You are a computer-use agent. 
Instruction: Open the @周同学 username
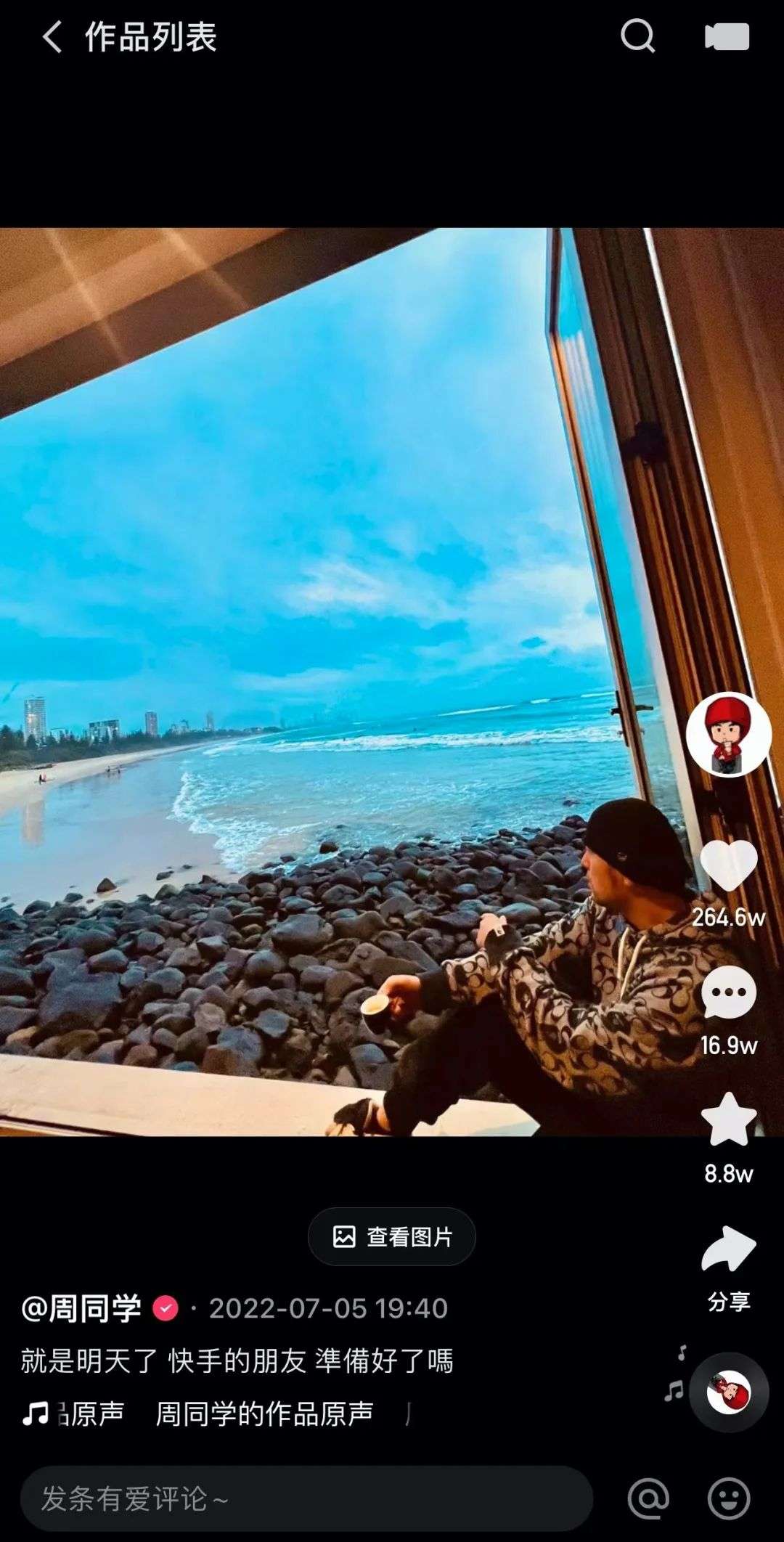81,1308
